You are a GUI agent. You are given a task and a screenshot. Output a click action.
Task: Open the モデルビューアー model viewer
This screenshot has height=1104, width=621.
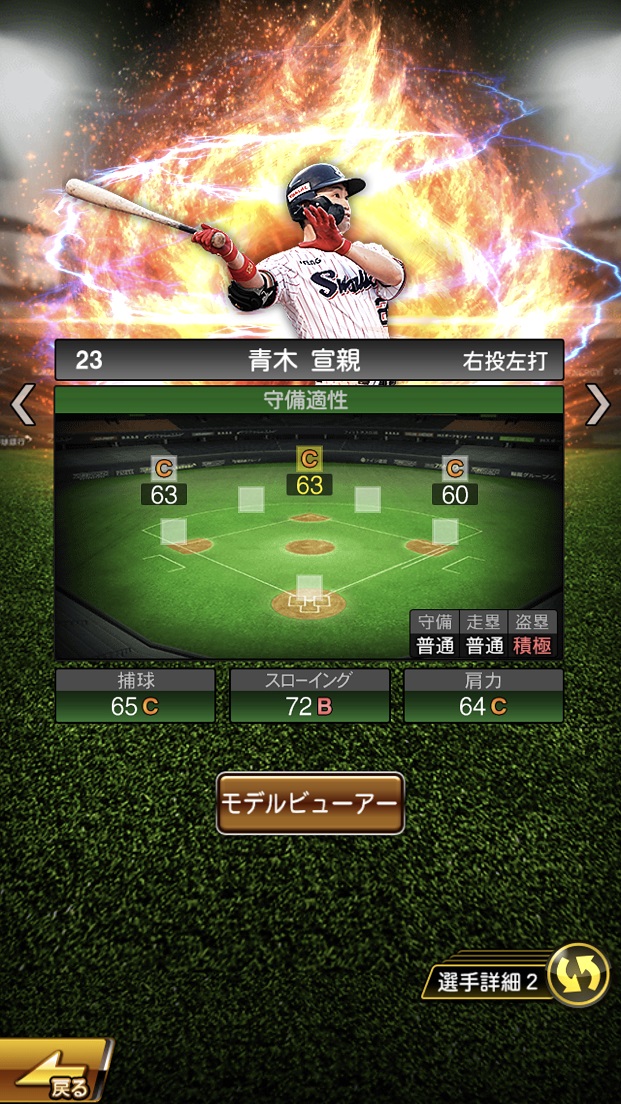pos(310,803)
